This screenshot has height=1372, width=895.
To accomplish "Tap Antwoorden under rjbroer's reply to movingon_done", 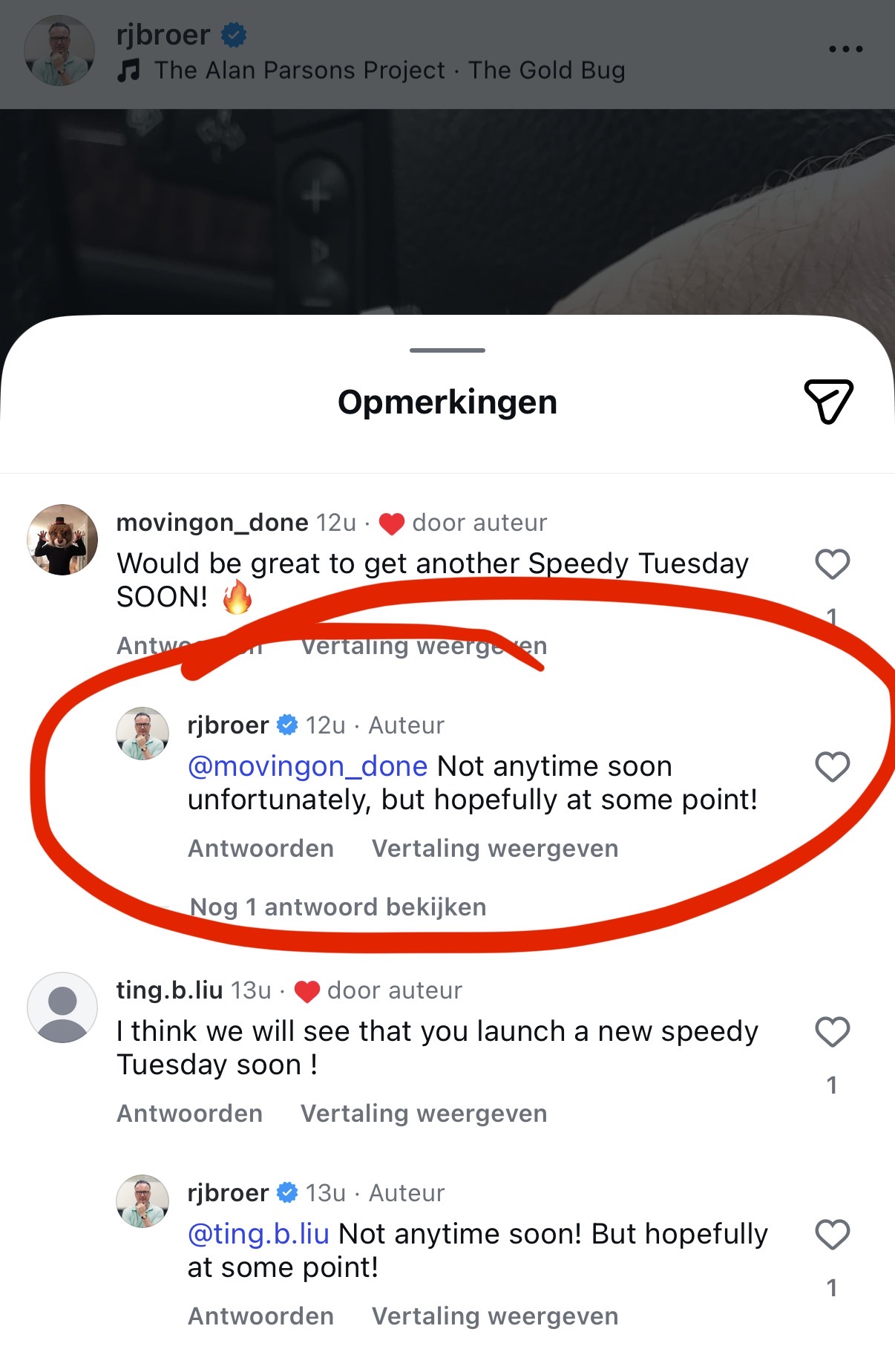I will pyautogui.click(x=260, y=848).
